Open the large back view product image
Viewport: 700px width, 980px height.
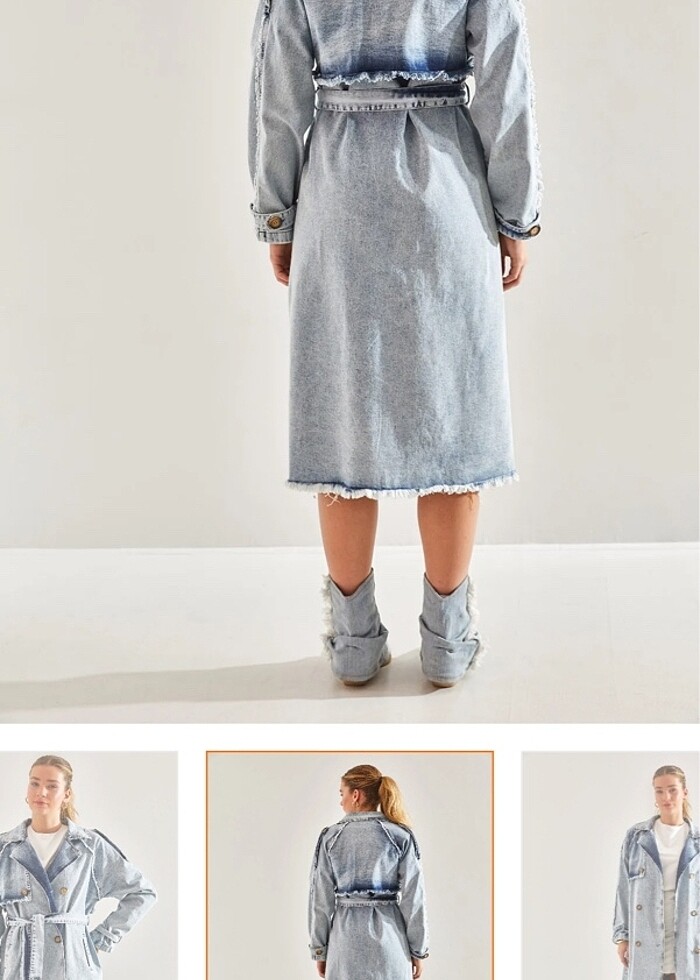350,360
